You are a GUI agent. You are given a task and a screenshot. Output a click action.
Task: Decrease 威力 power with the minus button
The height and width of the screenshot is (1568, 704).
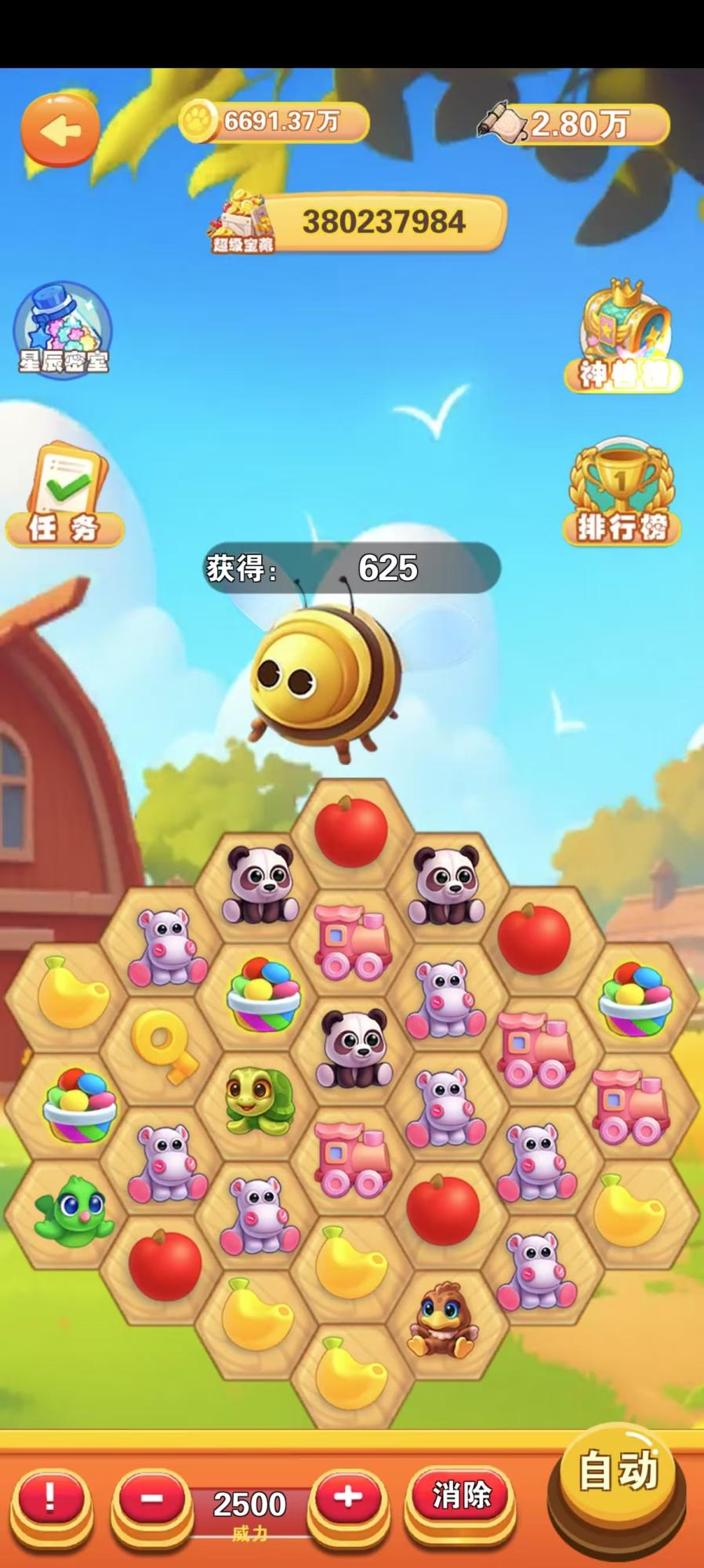[x=152, y=1498]
